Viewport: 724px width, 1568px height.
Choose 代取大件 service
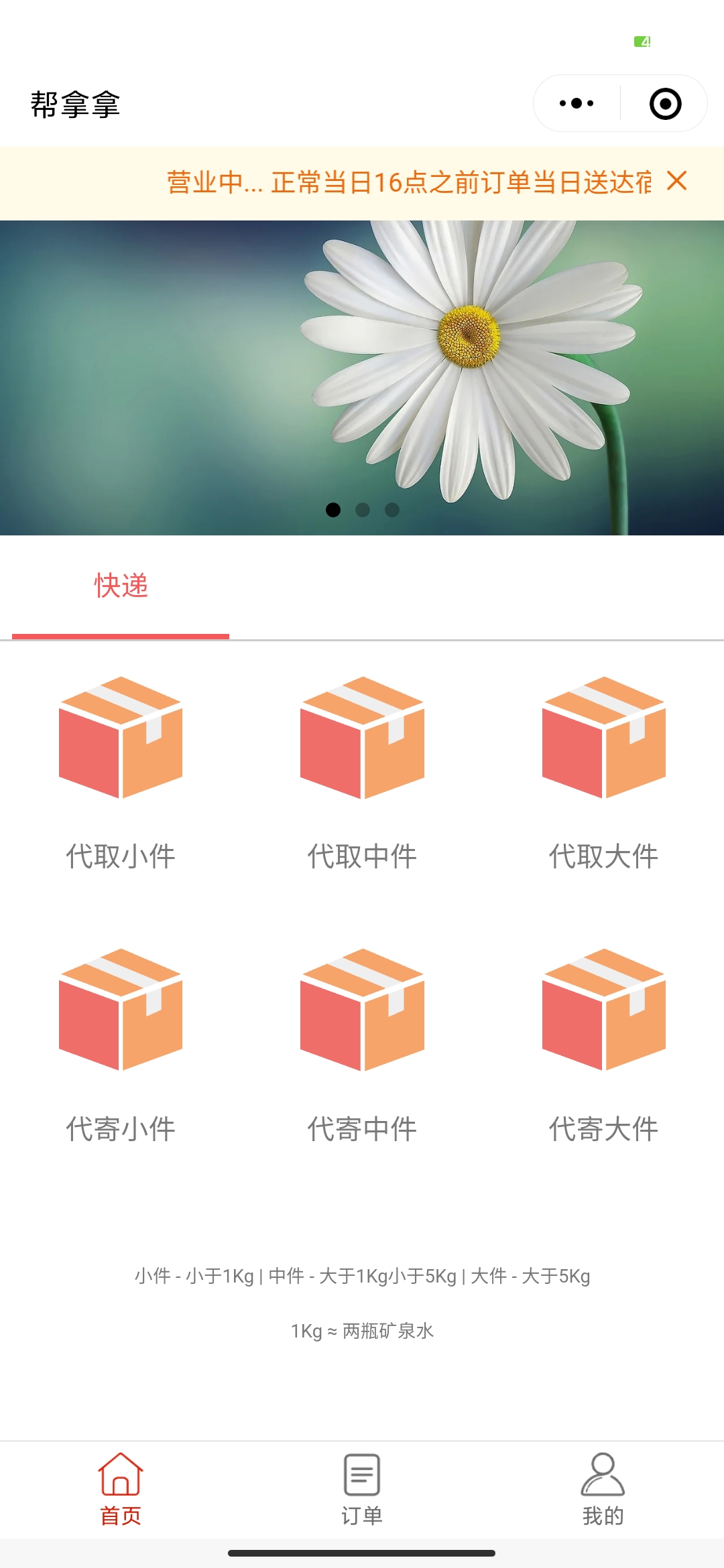click(x=603, y=774)
